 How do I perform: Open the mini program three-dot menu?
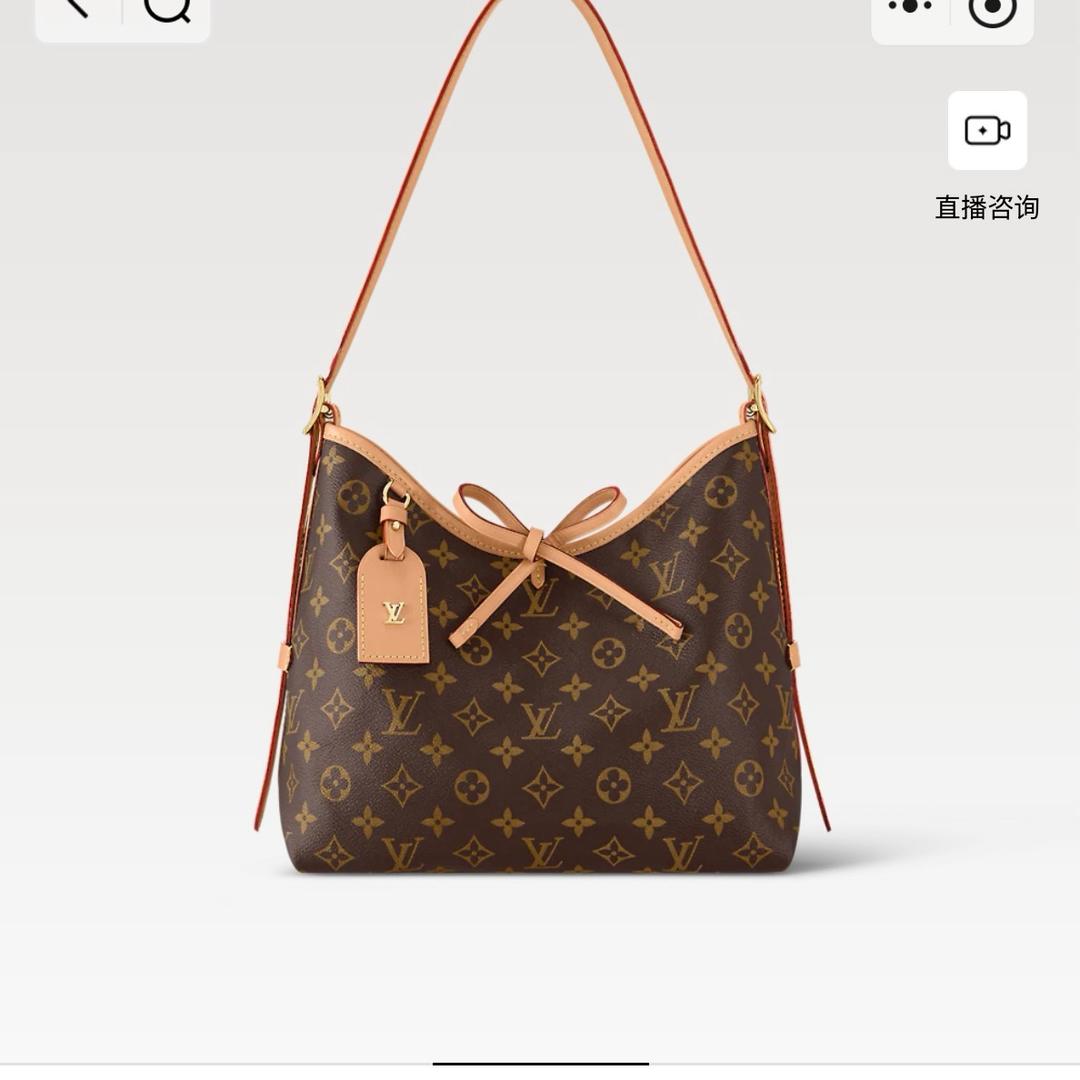(909, 8)
